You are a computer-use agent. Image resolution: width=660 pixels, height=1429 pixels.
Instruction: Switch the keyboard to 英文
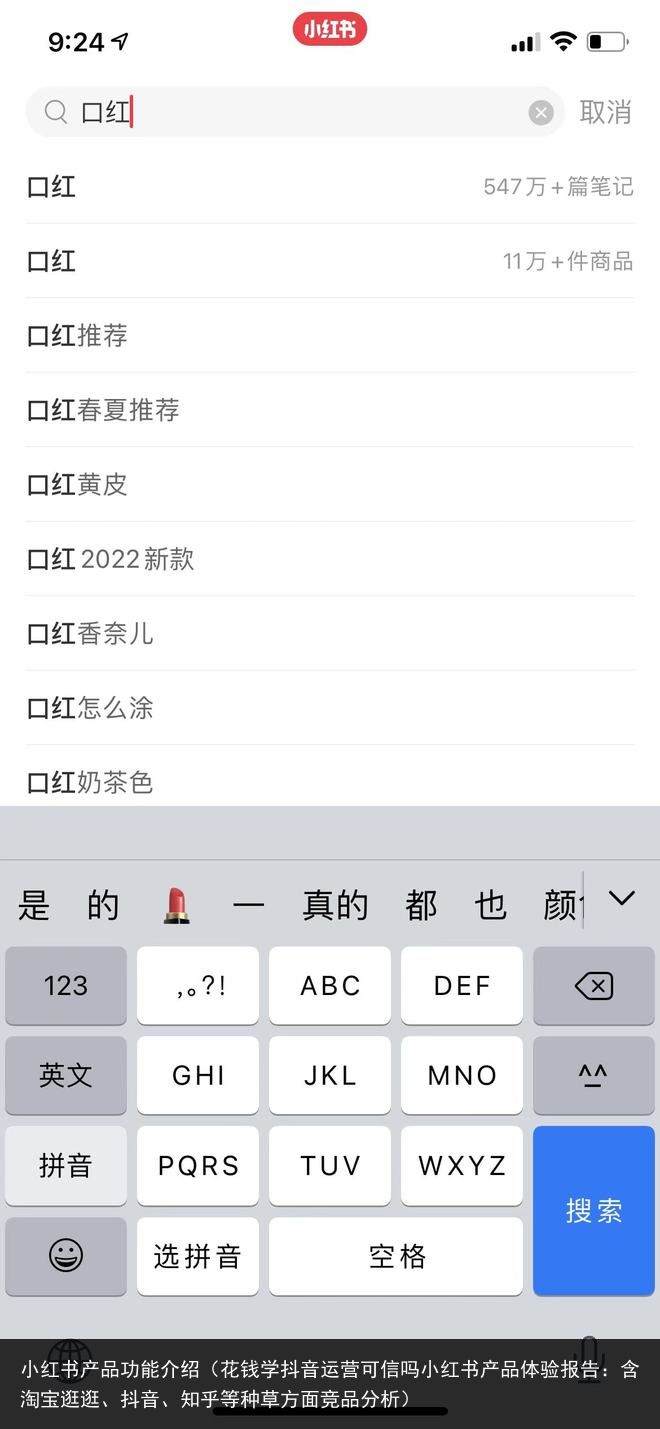66,1076
